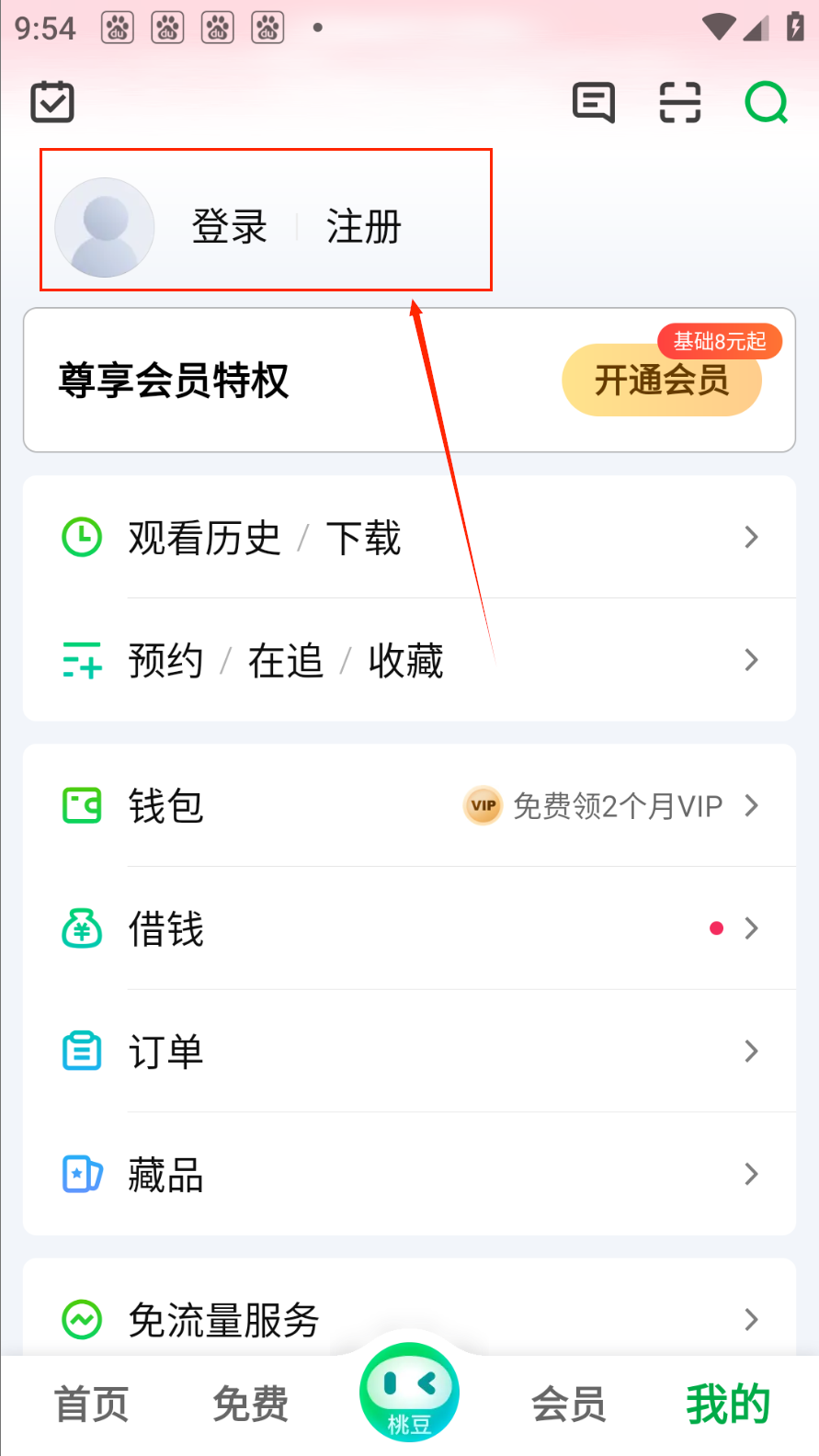Switch to the 首页 tab
Screen dimensions: 819x1456
(x=91, y=1405)
